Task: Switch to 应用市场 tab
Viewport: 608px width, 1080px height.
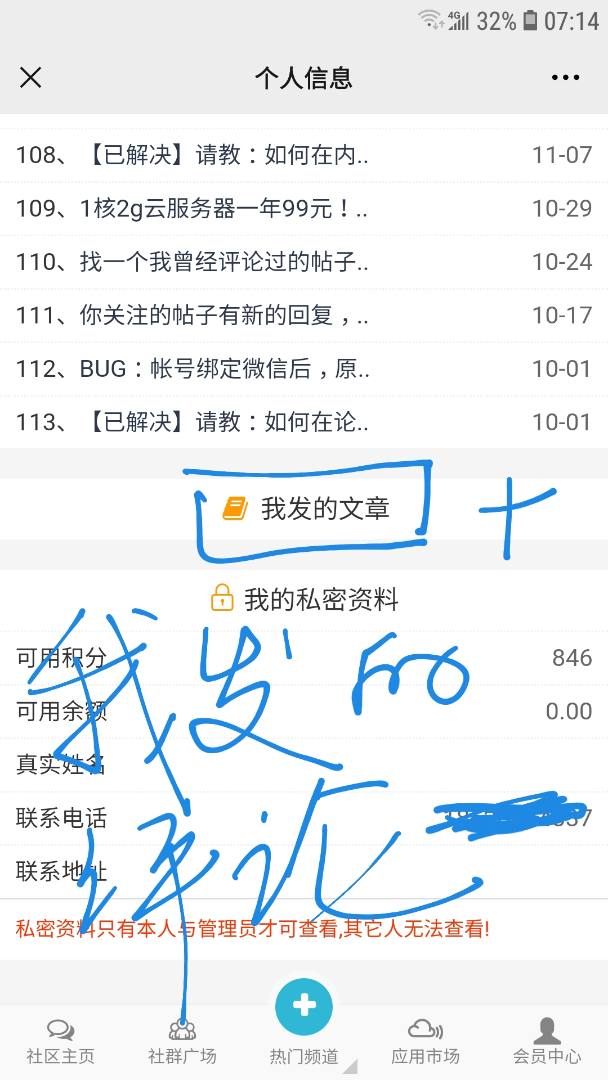Action: click(425, 1040)
